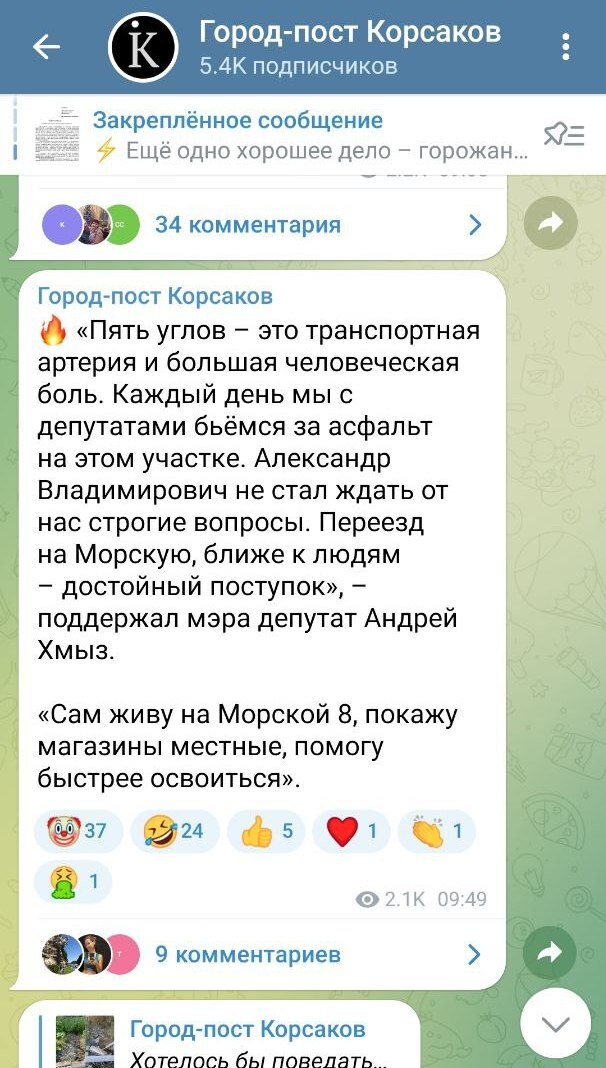Add clapping hands reaction

pyautogui.click(x=436, y=831)
